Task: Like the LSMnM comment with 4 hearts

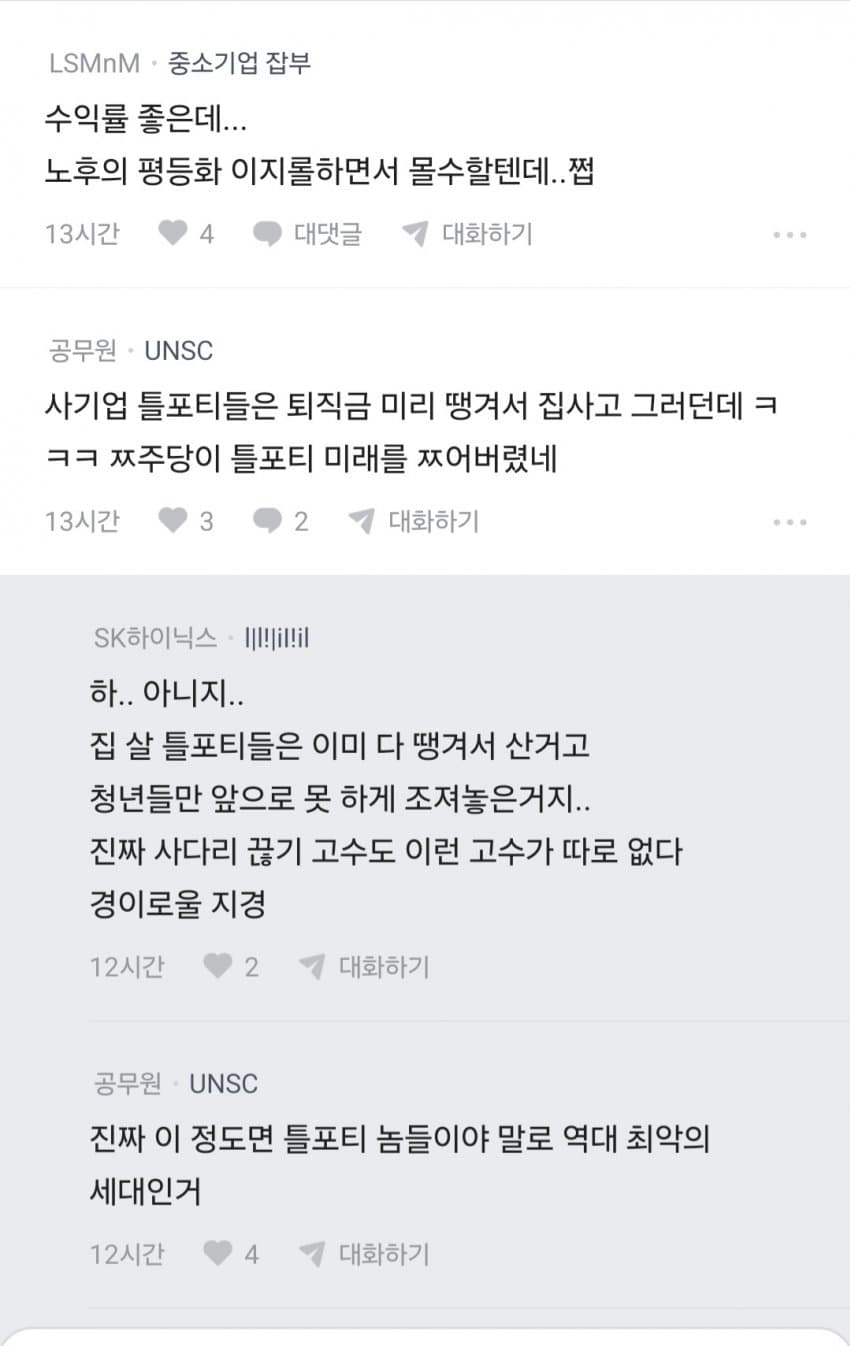Action: pos(174,234)
